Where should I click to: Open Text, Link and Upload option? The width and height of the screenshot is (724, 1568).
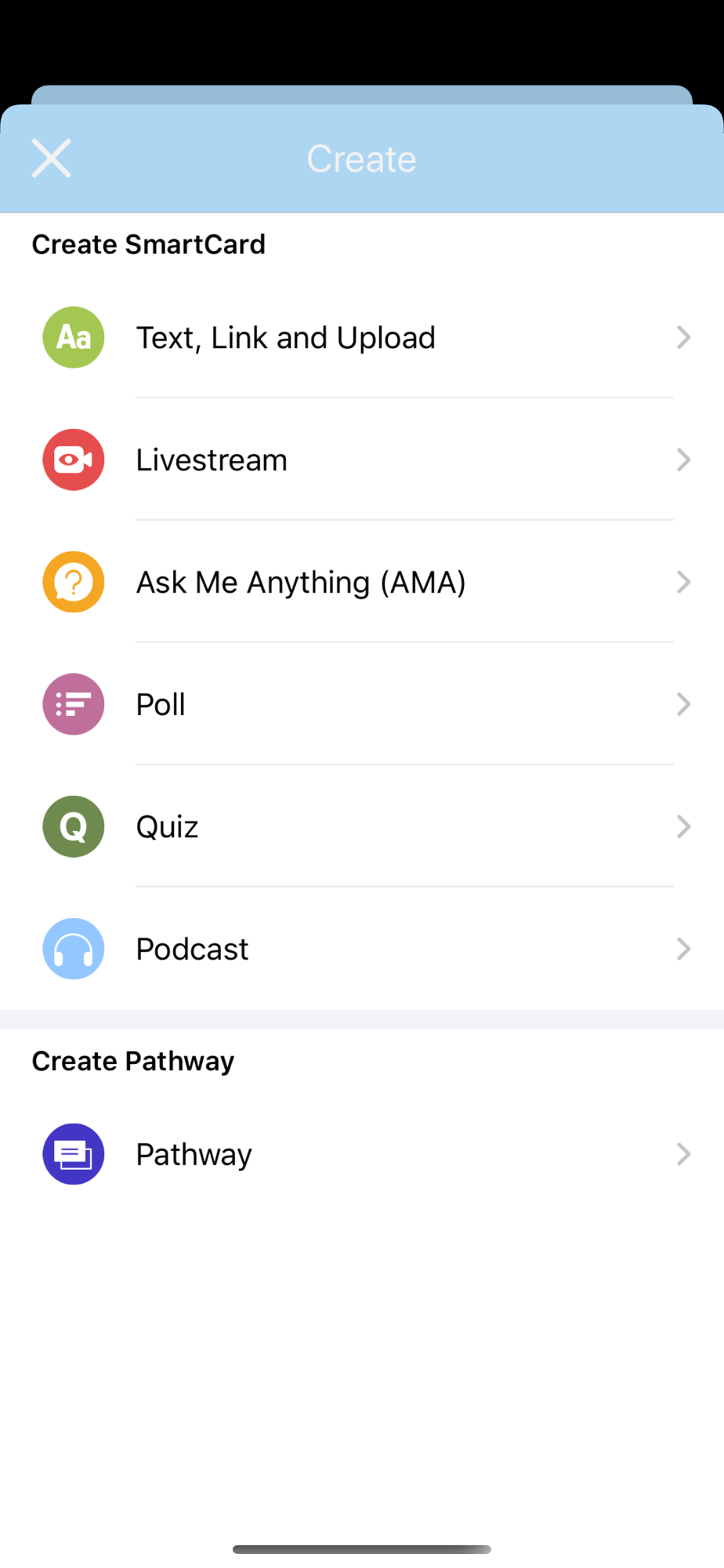pyautogui.click(x=362, y=337)
